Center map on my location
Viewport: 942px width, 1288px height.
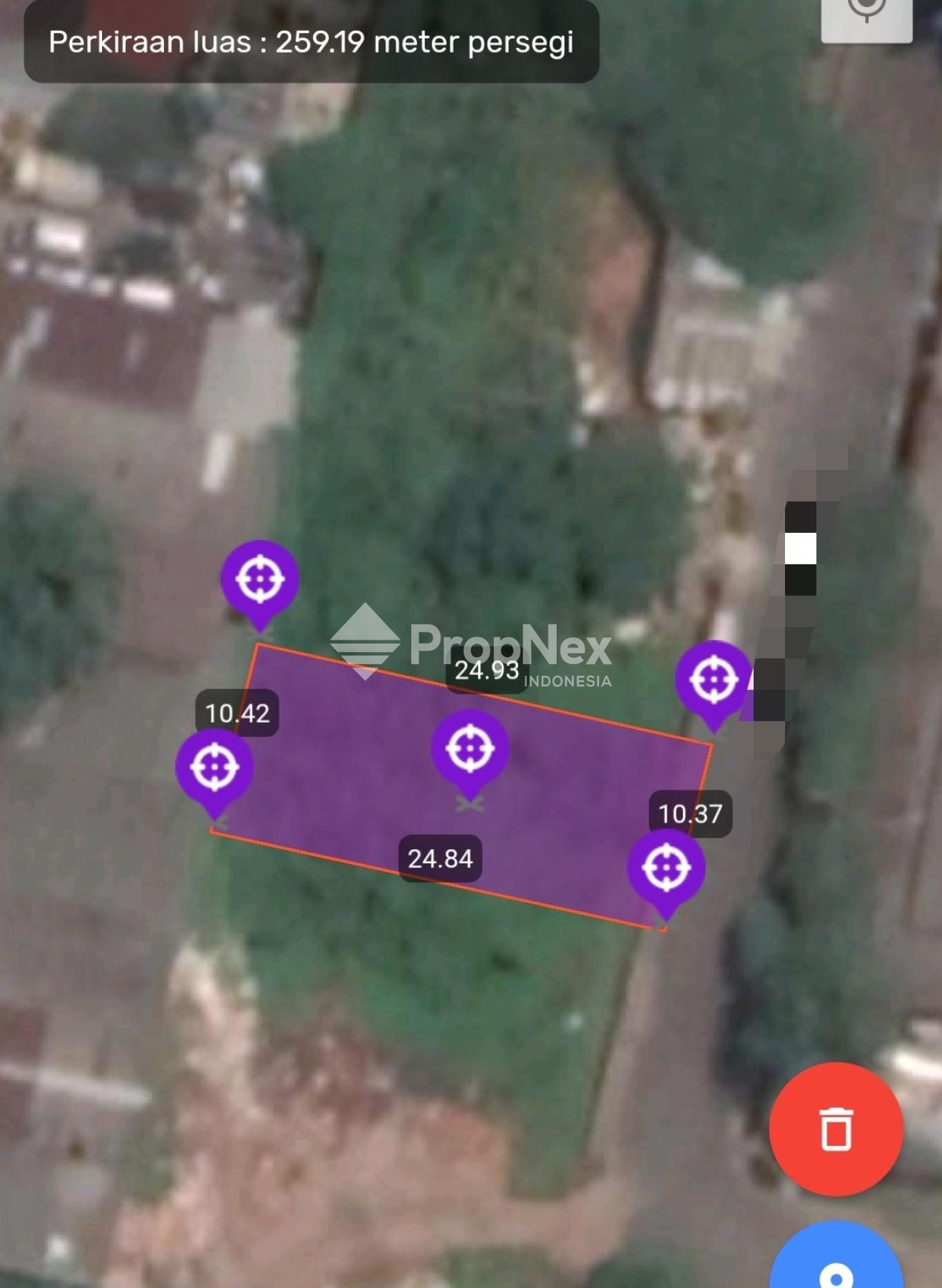click(x=866, y=14)
